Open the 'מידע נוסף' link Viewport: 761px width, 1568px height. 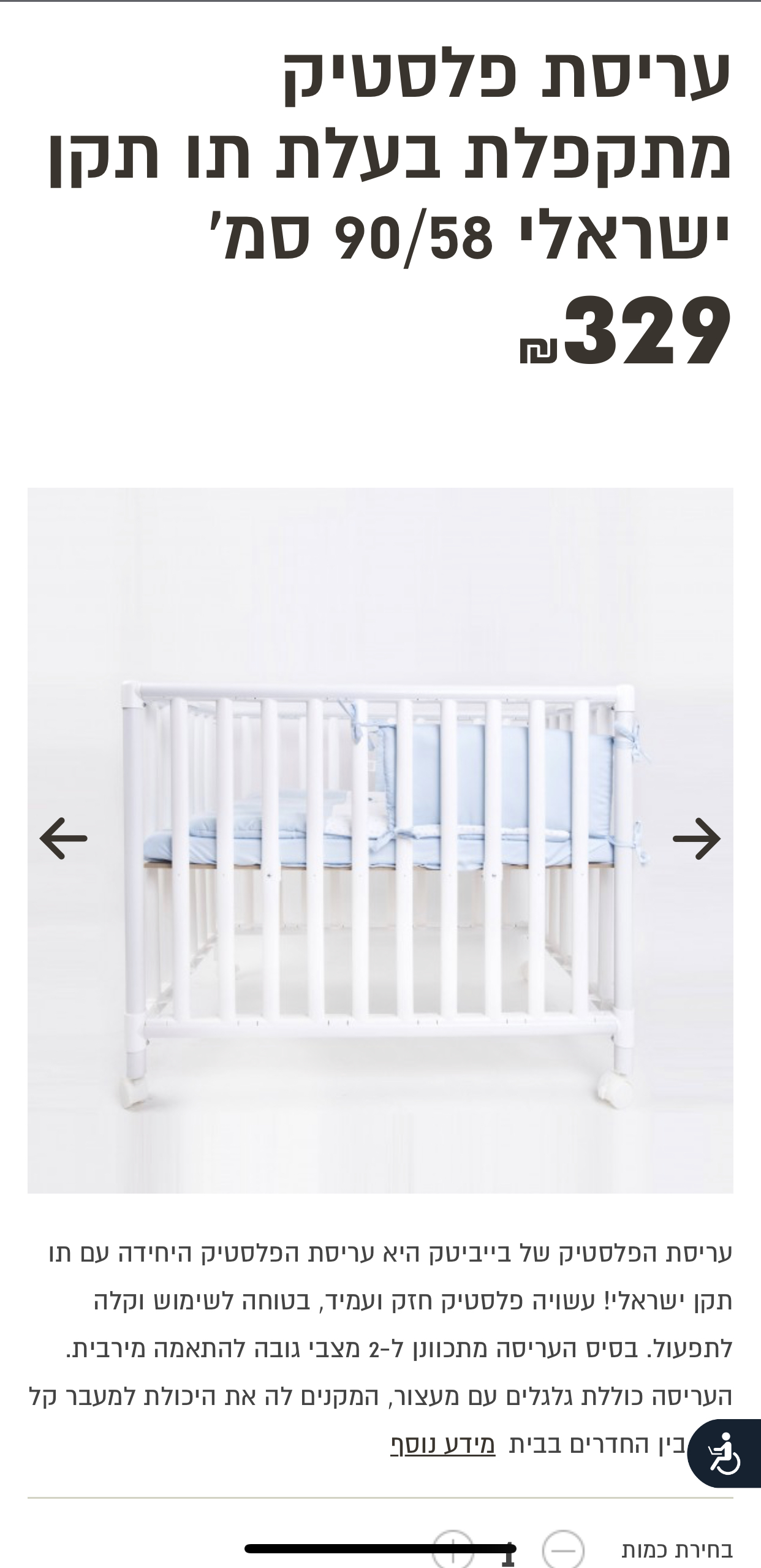(442, 1445)
